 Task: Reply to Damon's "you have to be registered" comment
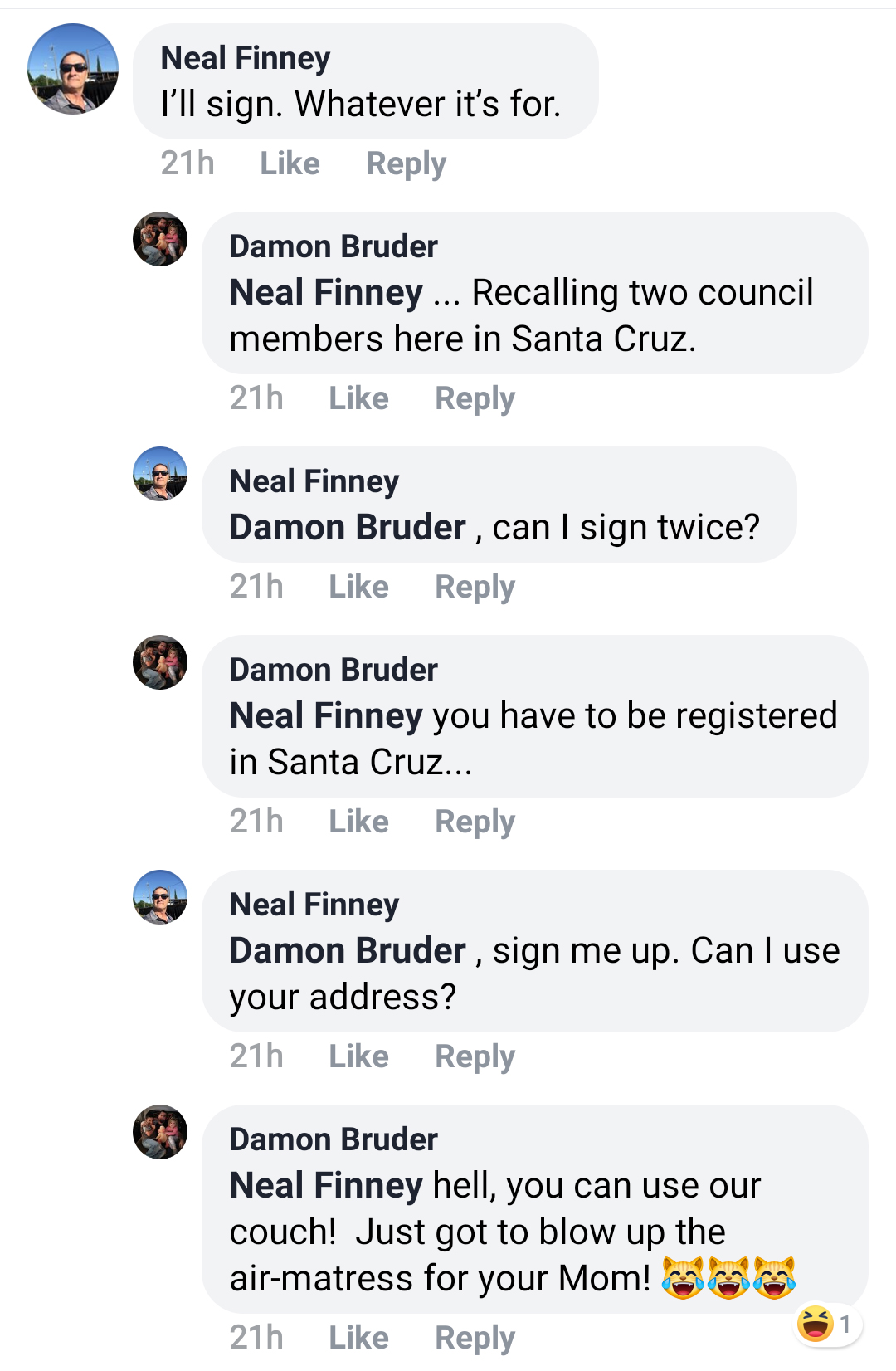pyautogui.click(x=475, y=822)
